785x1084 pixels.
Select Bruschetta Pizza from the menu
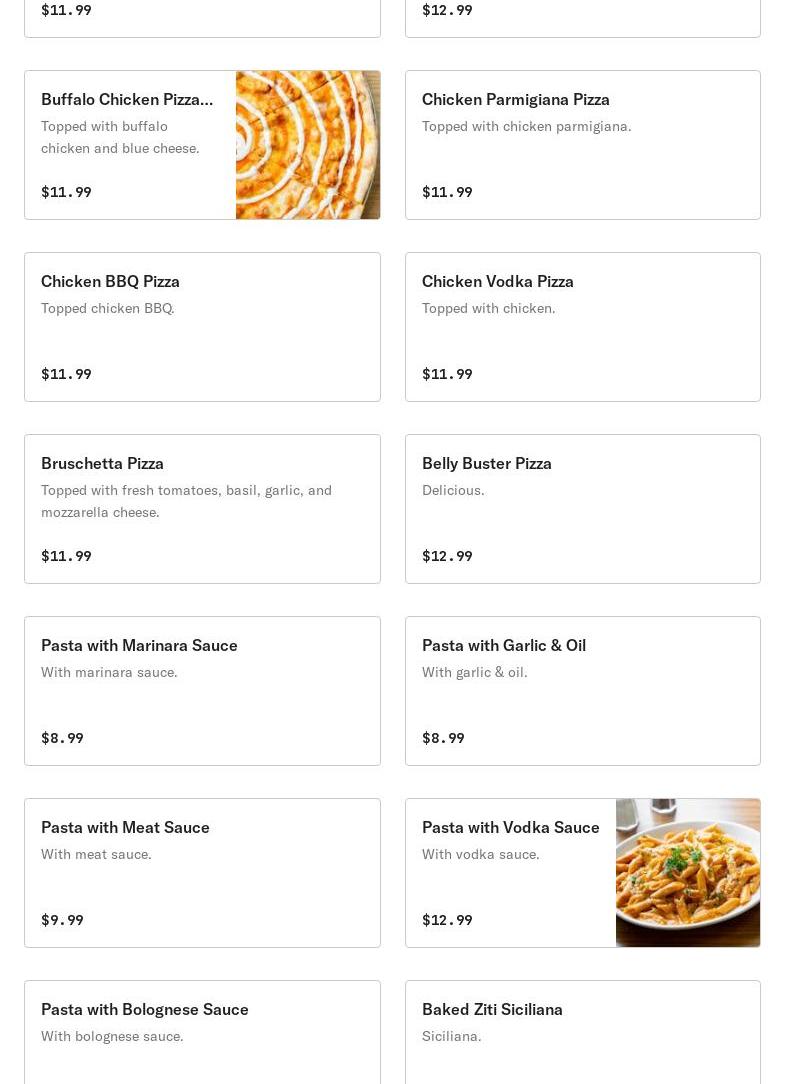tap(202, 509)
